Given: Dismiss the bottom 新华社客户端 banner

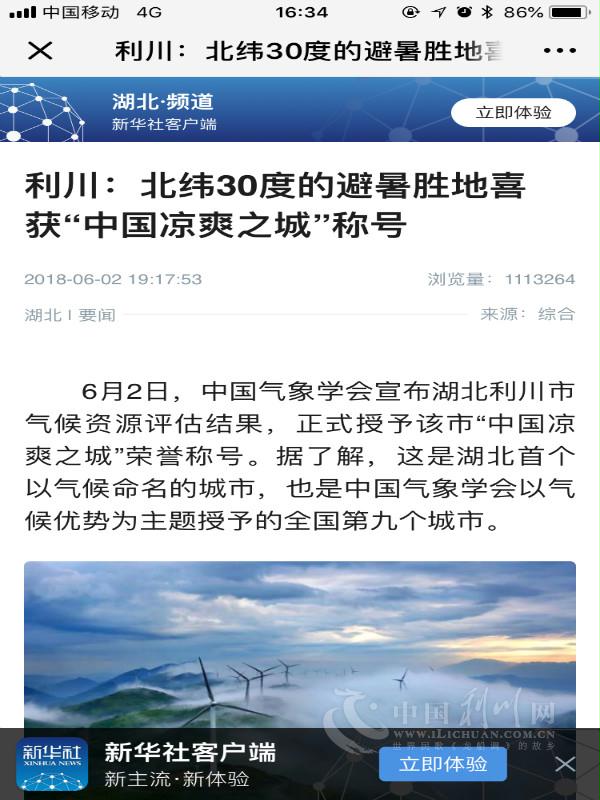Looking at the screenshot, I should tap(565, 765).
